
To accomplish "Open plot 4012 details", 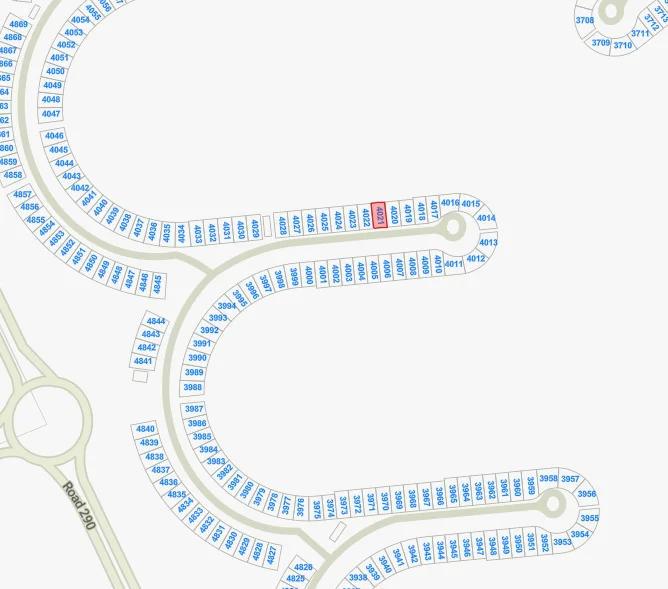I will tap(476, 259).
